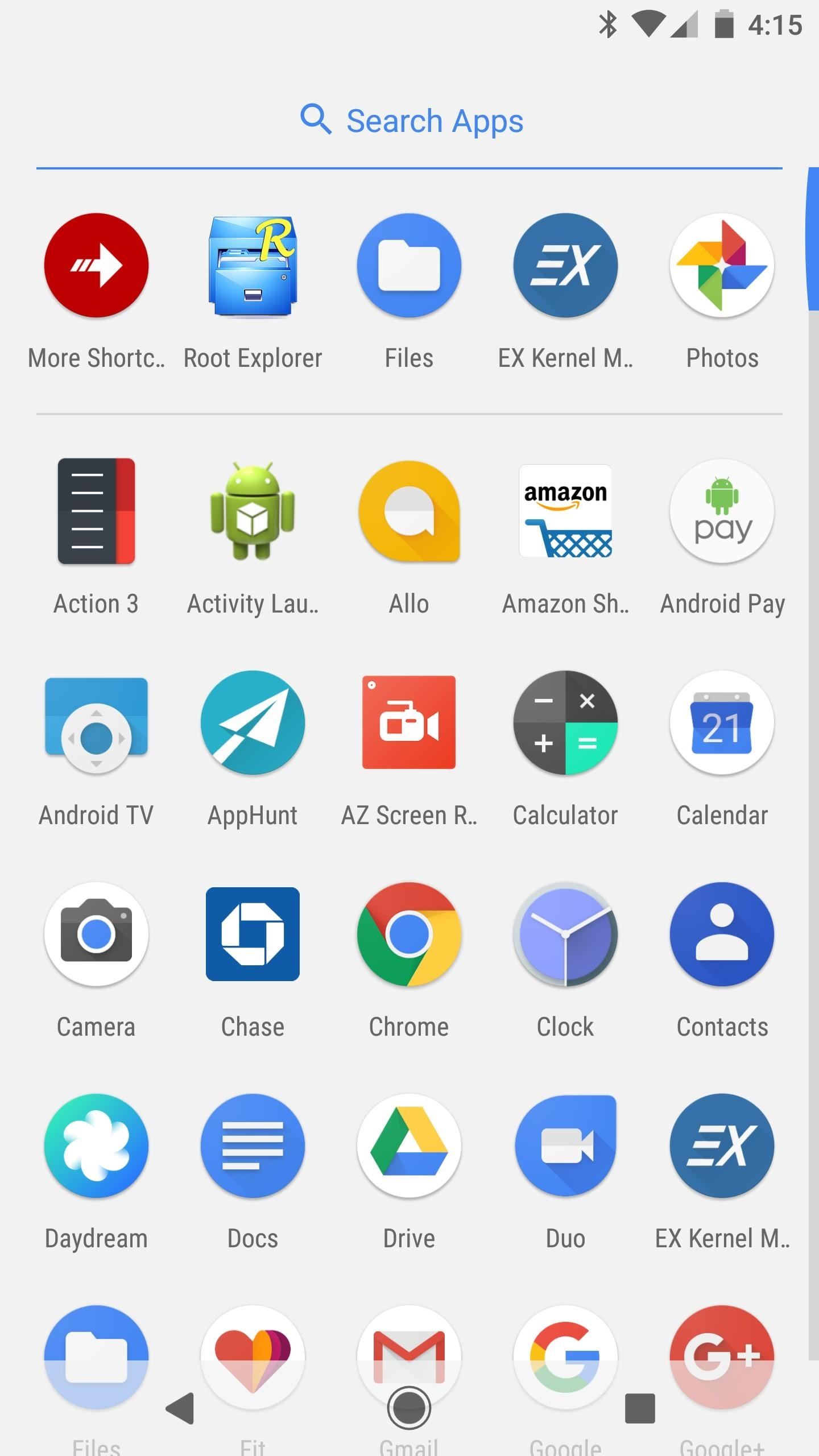Launch the Allo messaging app
This screenshot has height=1456, width=819.
[x=408, y=511]
